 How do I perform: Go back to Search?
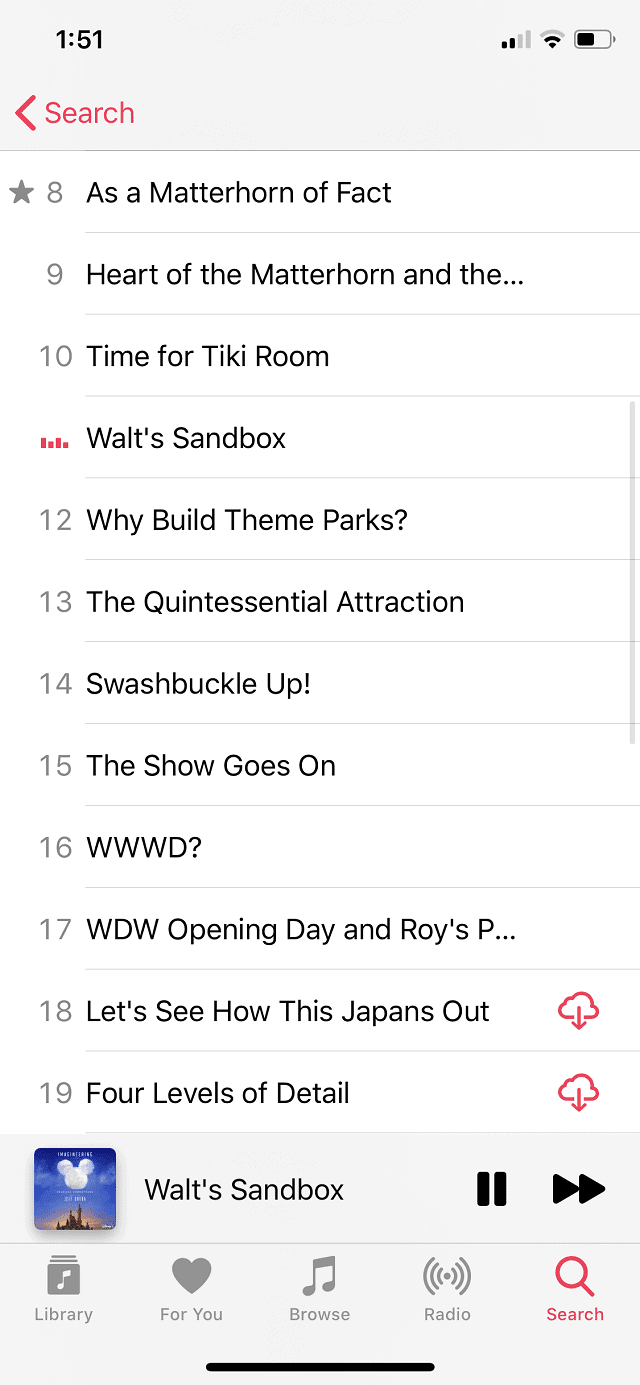point(75,113)
